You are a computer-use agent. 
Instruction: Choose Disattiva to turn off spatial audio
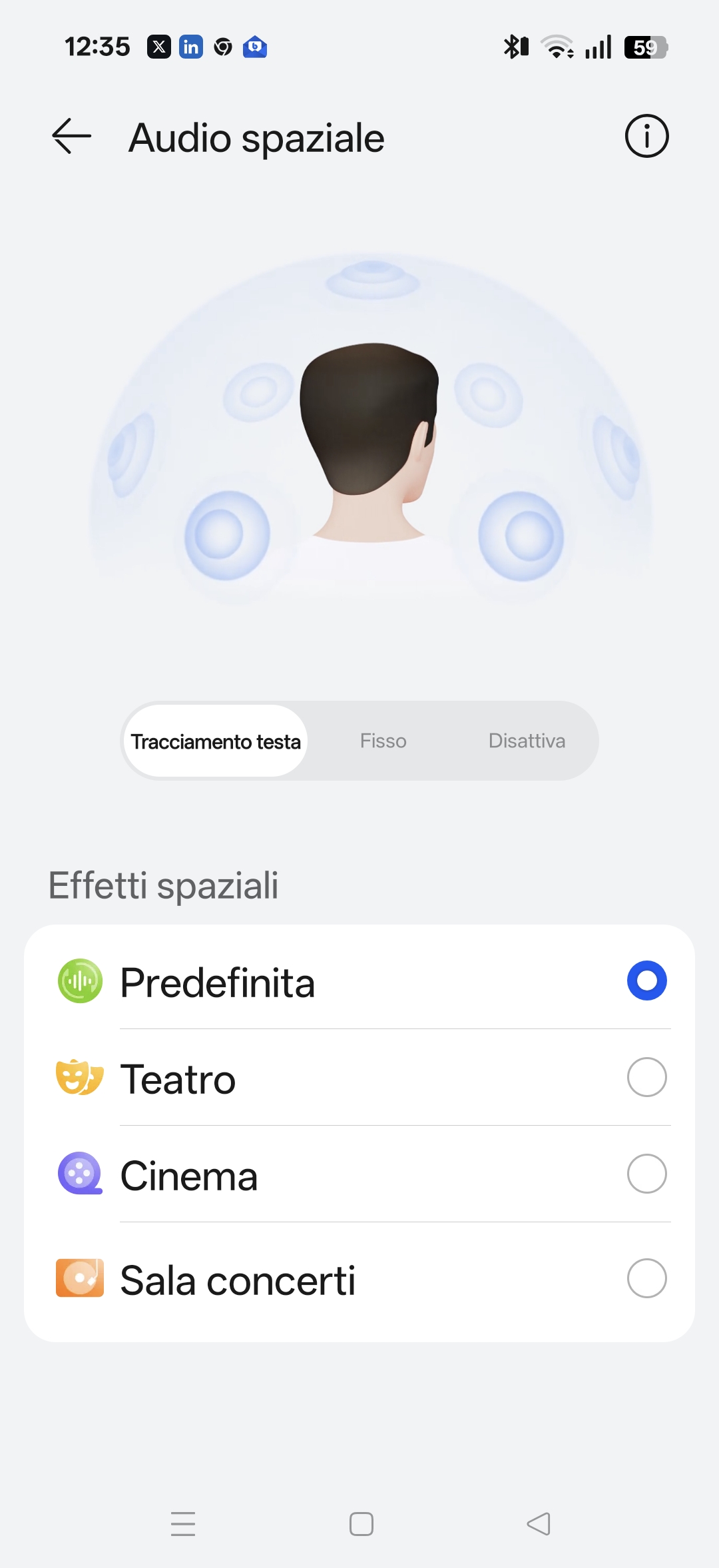point(527,741)
